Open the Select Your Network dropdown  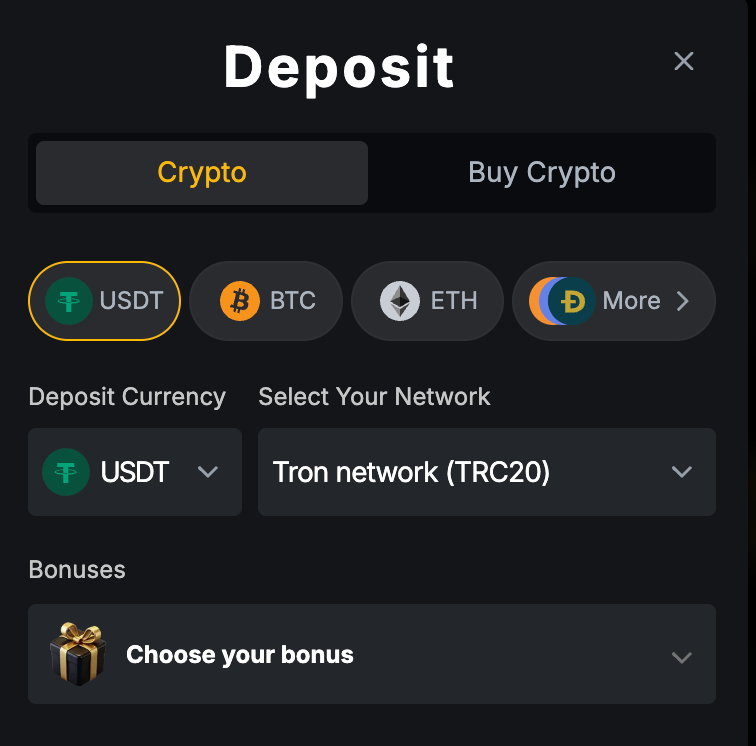click(x=486, y=472)
